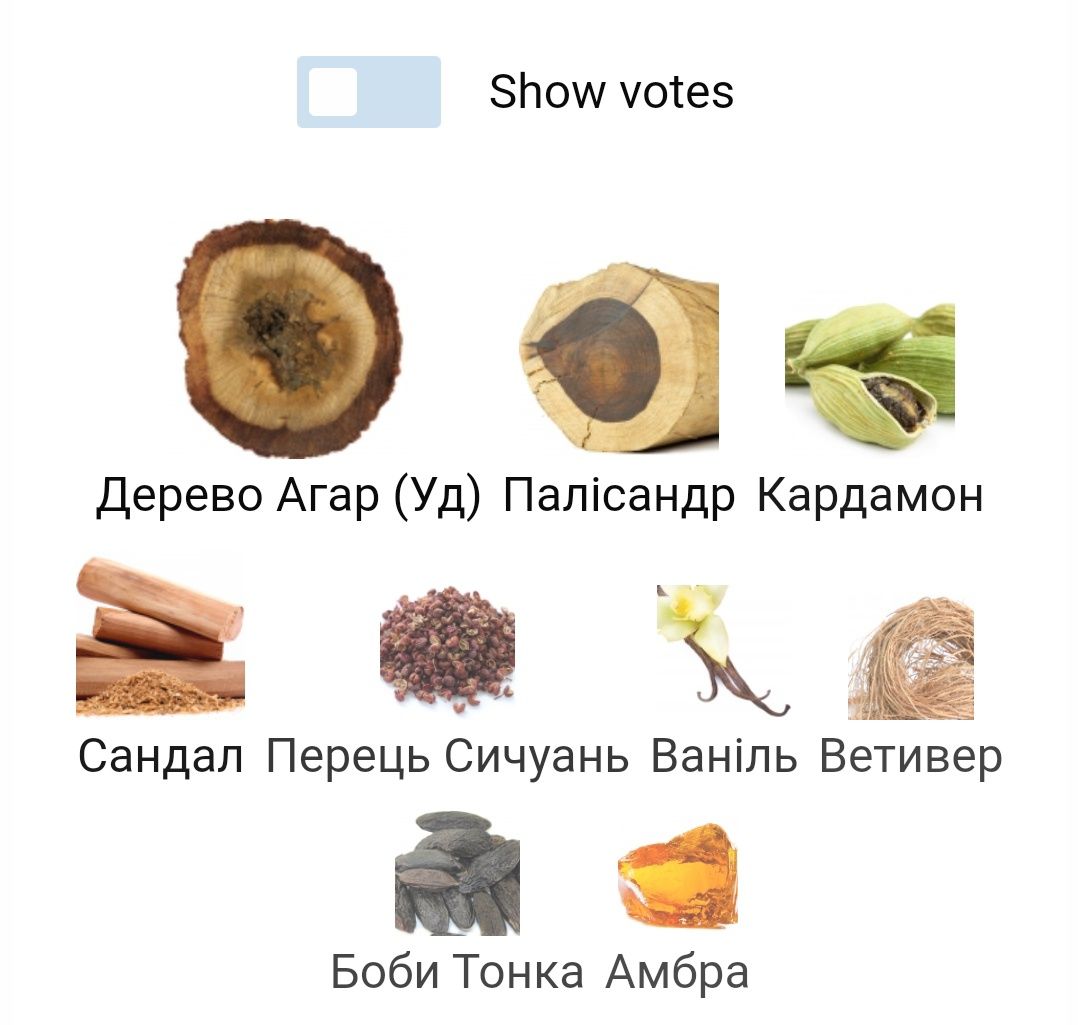View the Амбра note
This screenshot has width=1078, height=1025.
(x=677, y=874)
